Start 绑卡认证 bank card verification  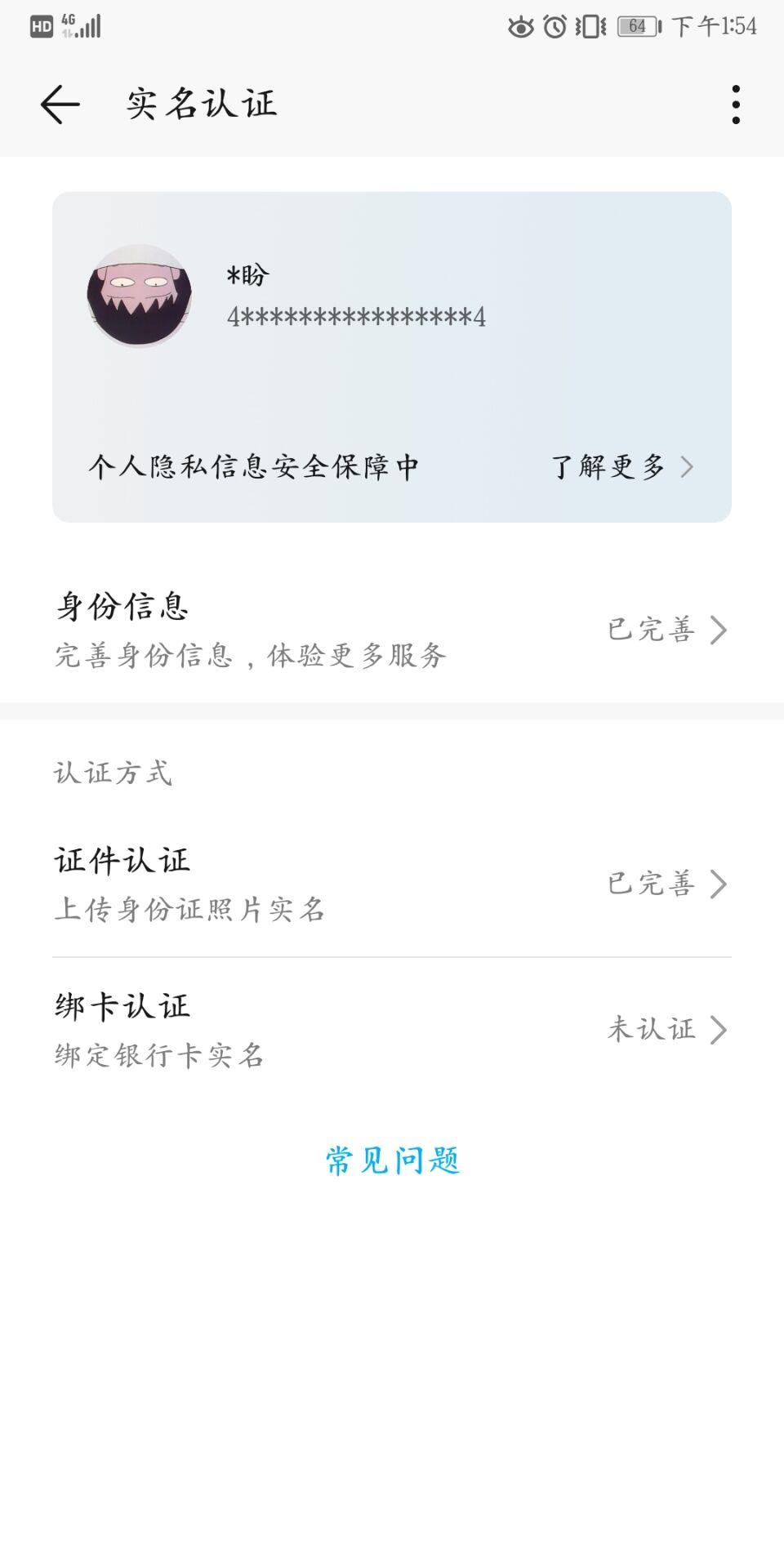click(392, 1030)
